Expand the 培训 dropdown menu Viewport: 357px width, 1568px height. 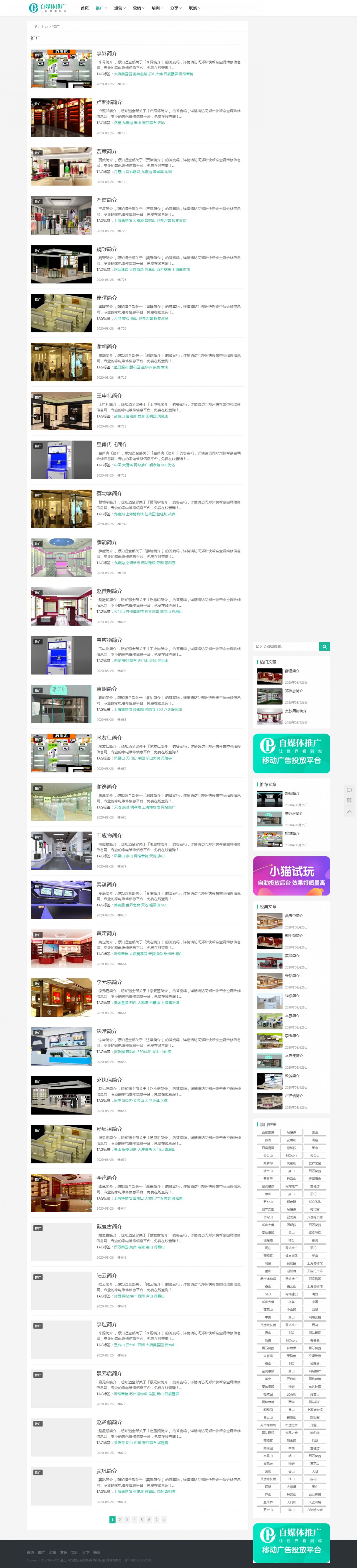(157, 8)
